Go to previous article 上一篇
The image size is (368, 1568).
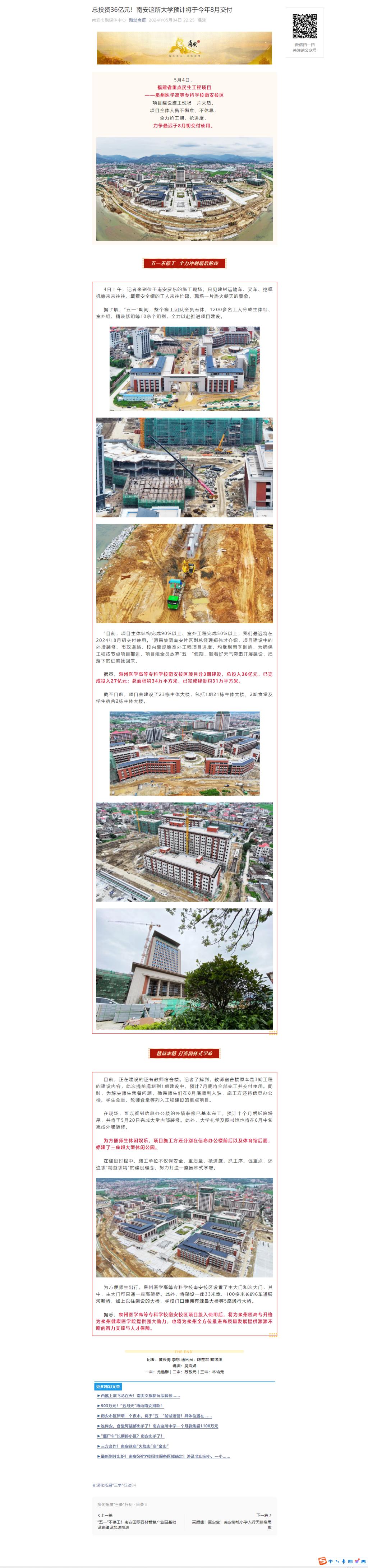pyautogui.click(x=138, y=1522)
